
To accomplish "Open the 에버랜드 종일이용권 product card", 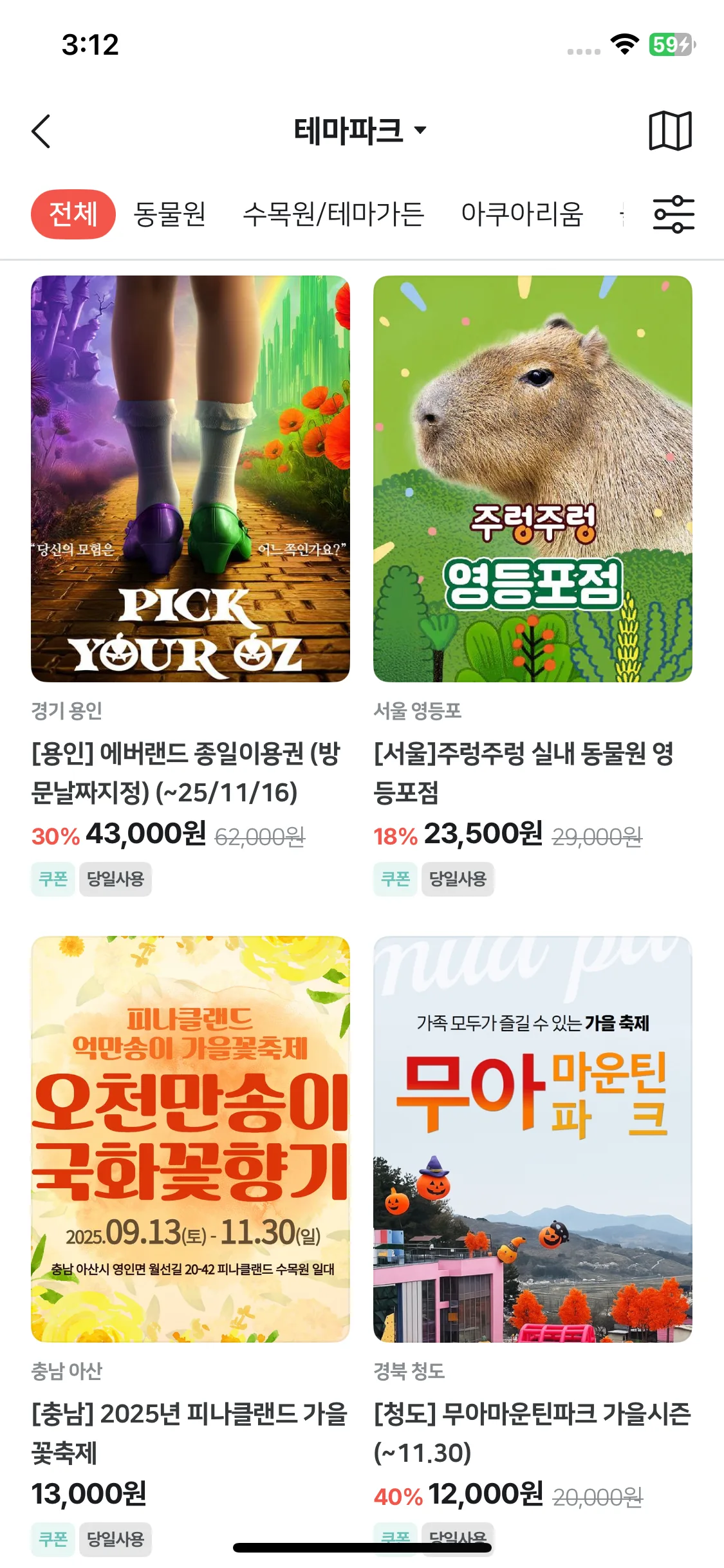I will 190,480.
